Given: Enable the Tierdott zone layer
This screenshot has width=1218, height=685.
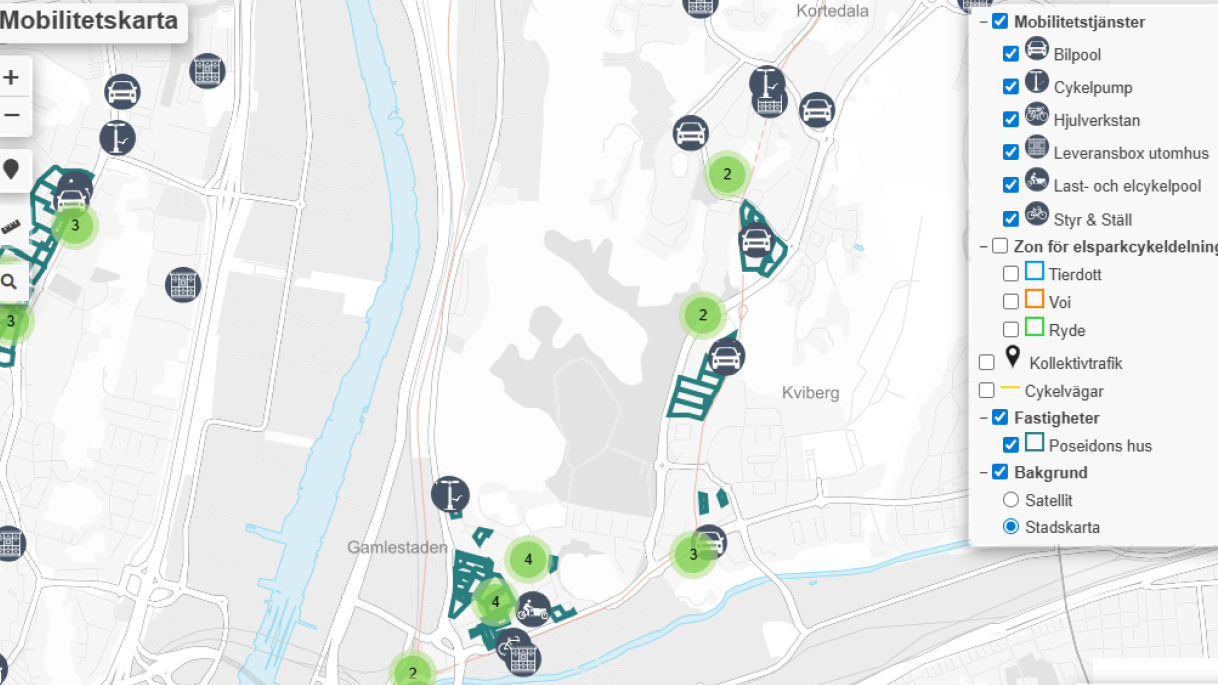Looking at the screenshot, I should 1010,274.
